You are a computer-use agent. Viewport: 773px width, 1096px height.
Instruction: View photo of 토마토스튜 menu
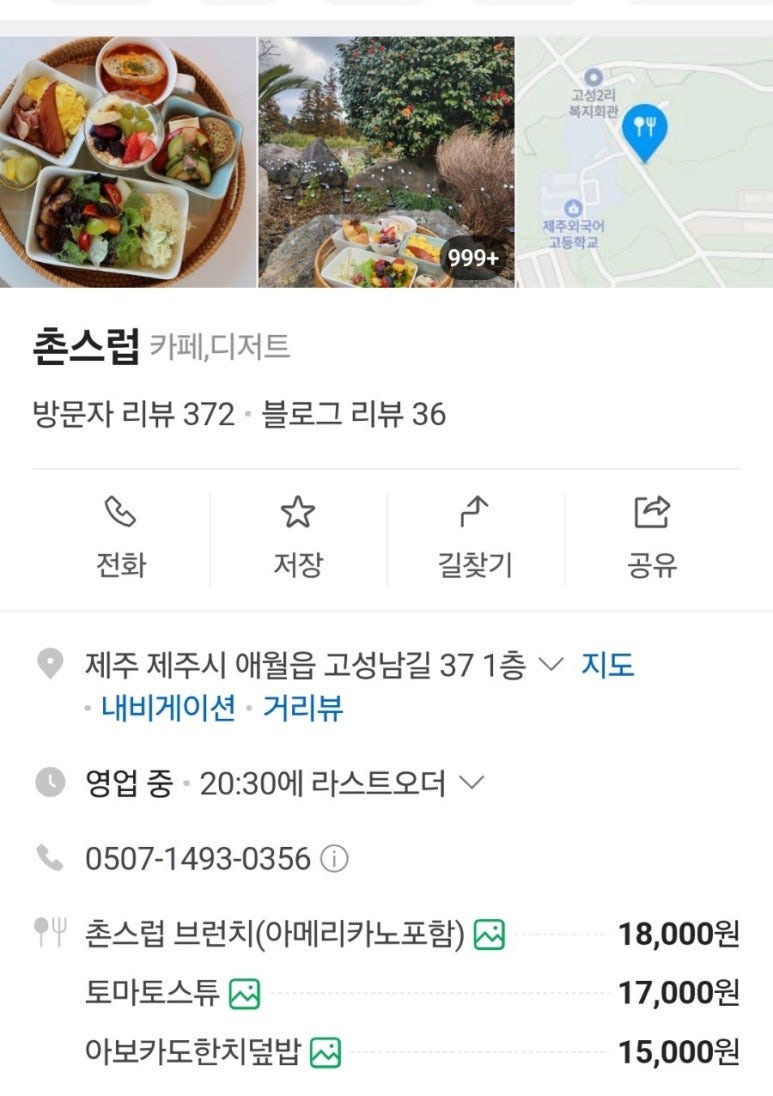coord(244,993)
